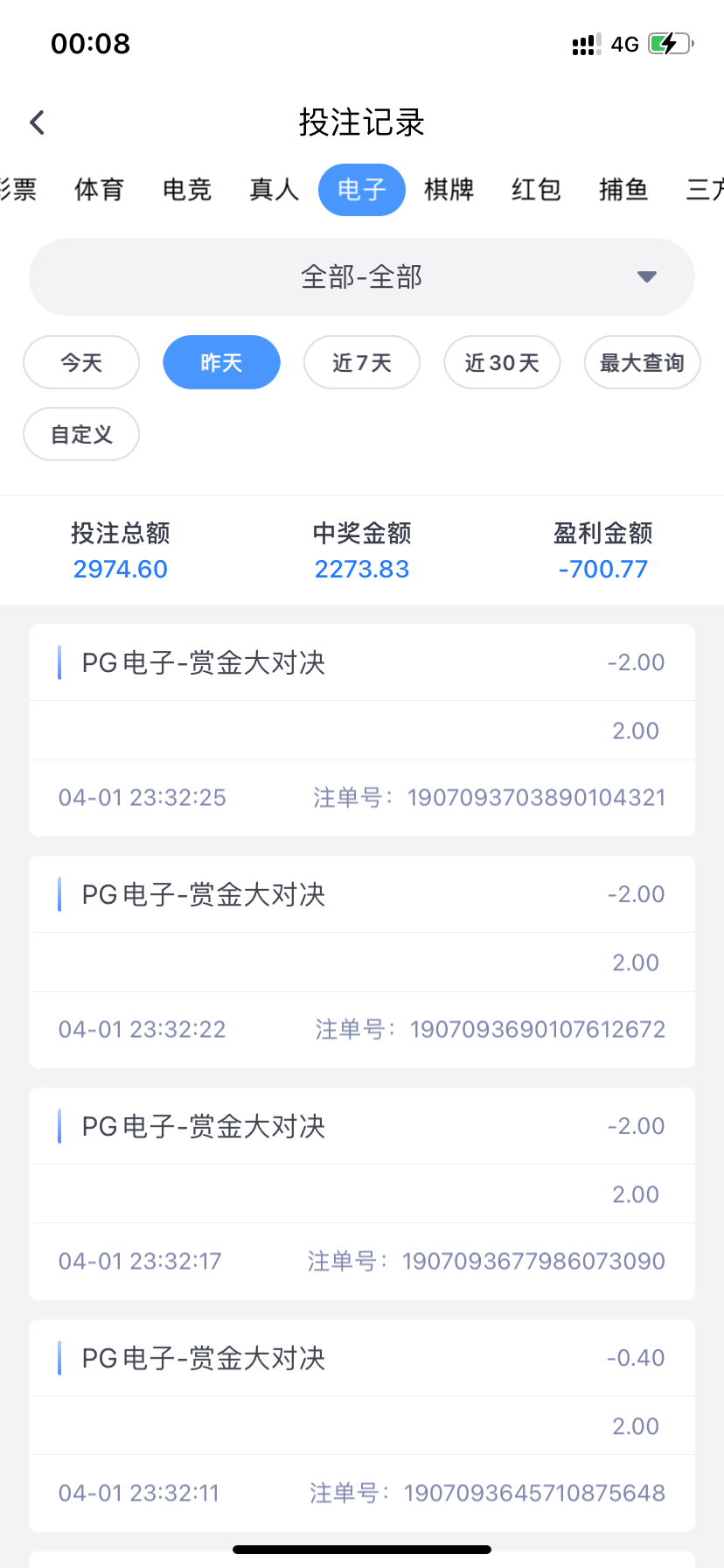Viewport: 724px width, 1568px height.
Task: Go back from 投注记录 page
Action: pos(37,122)
